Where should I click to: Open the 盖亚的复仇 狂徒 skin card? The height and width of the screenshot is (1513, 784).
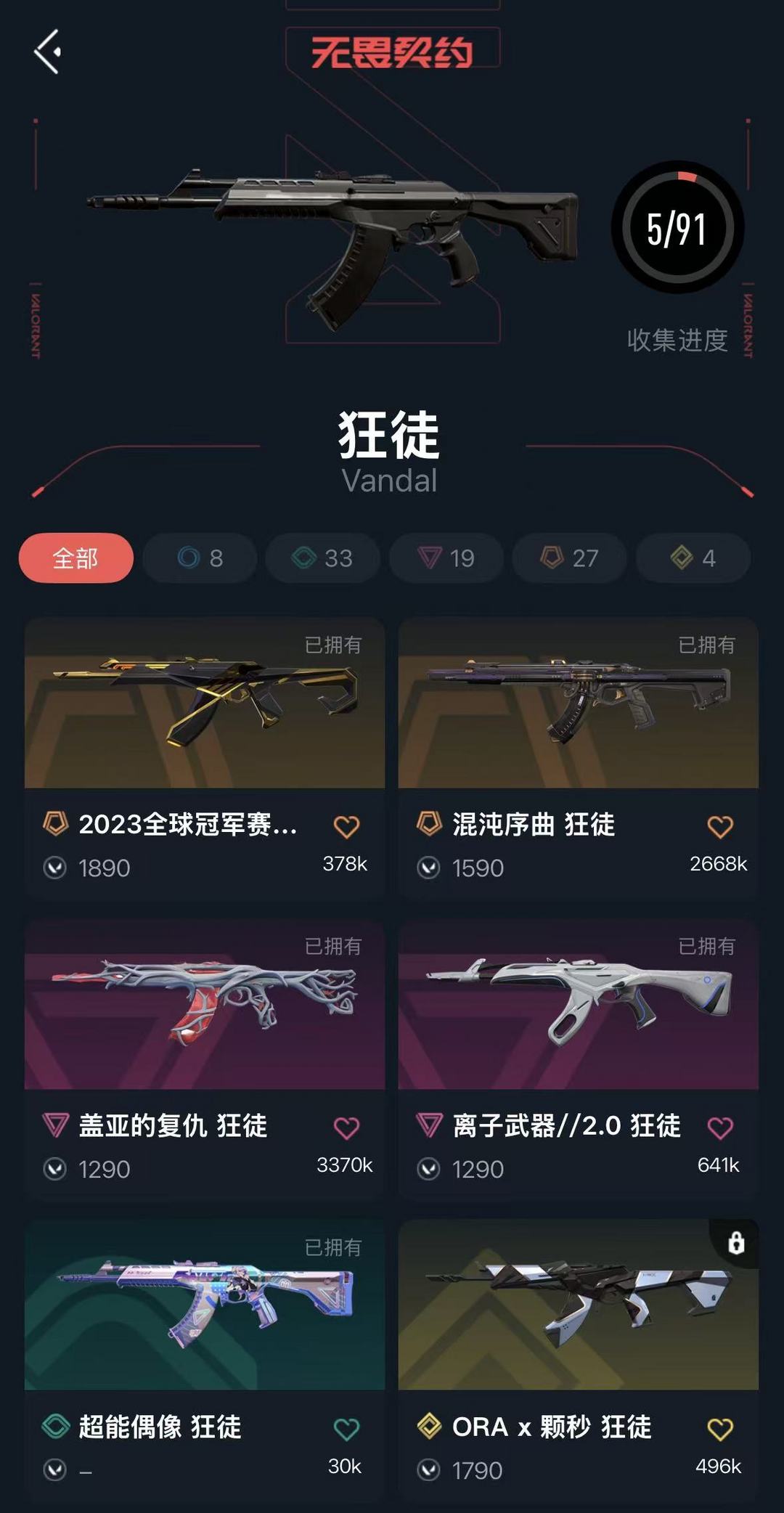click(205, 1059)
